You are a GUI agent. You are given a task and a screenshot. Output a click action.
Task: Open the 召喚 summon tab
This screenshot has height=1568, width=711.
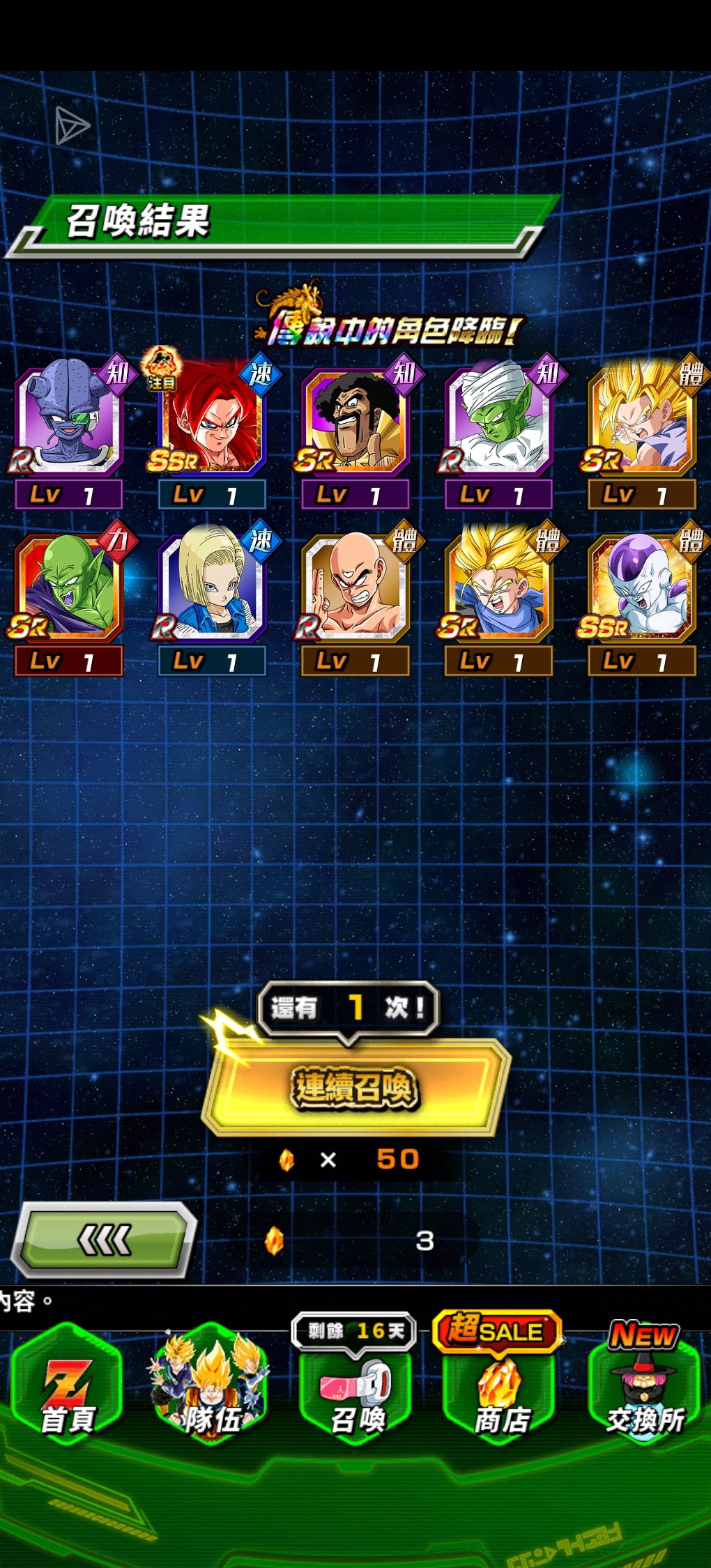(356, 1390)
